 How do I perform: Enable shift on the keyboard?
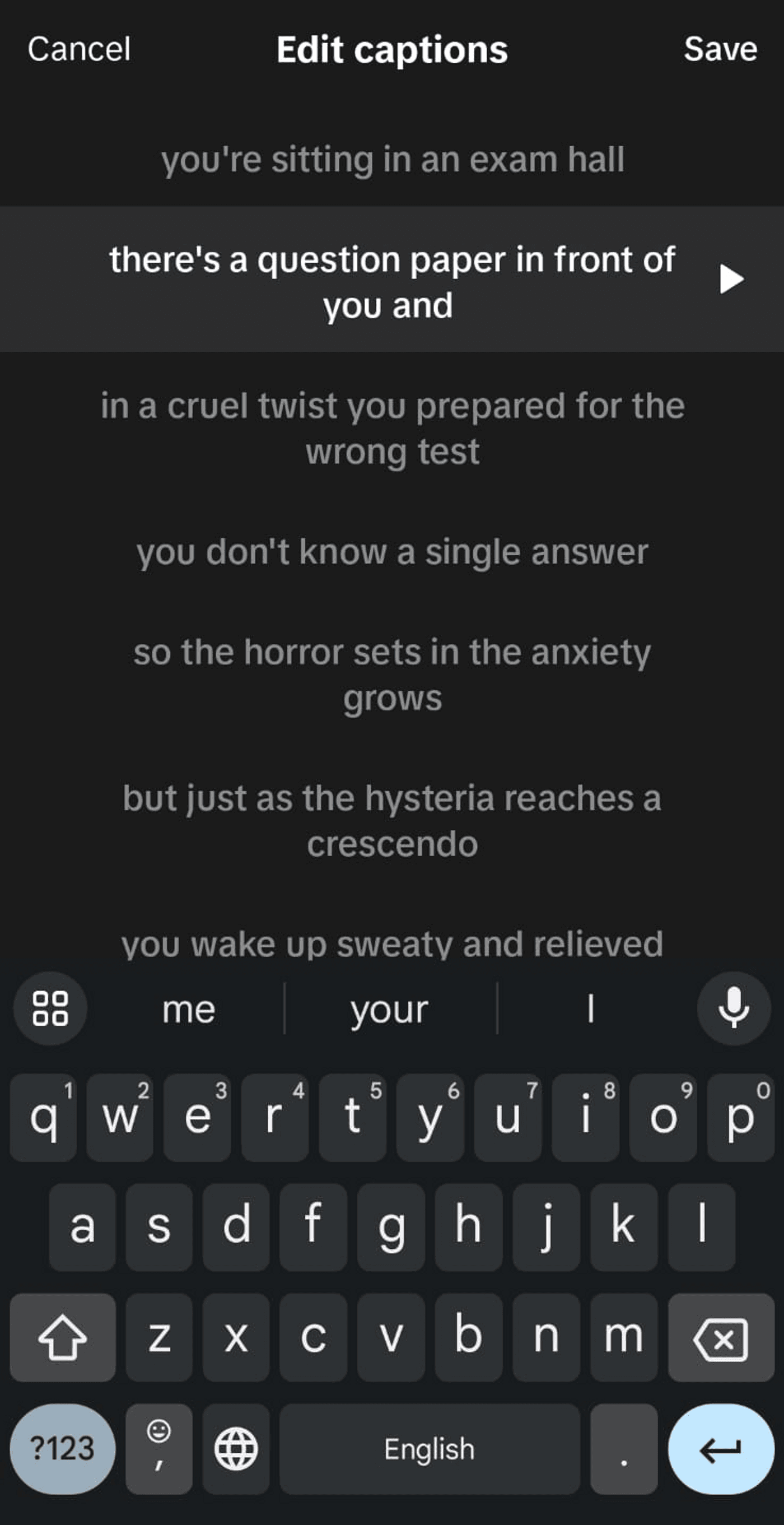(62, 1338)
